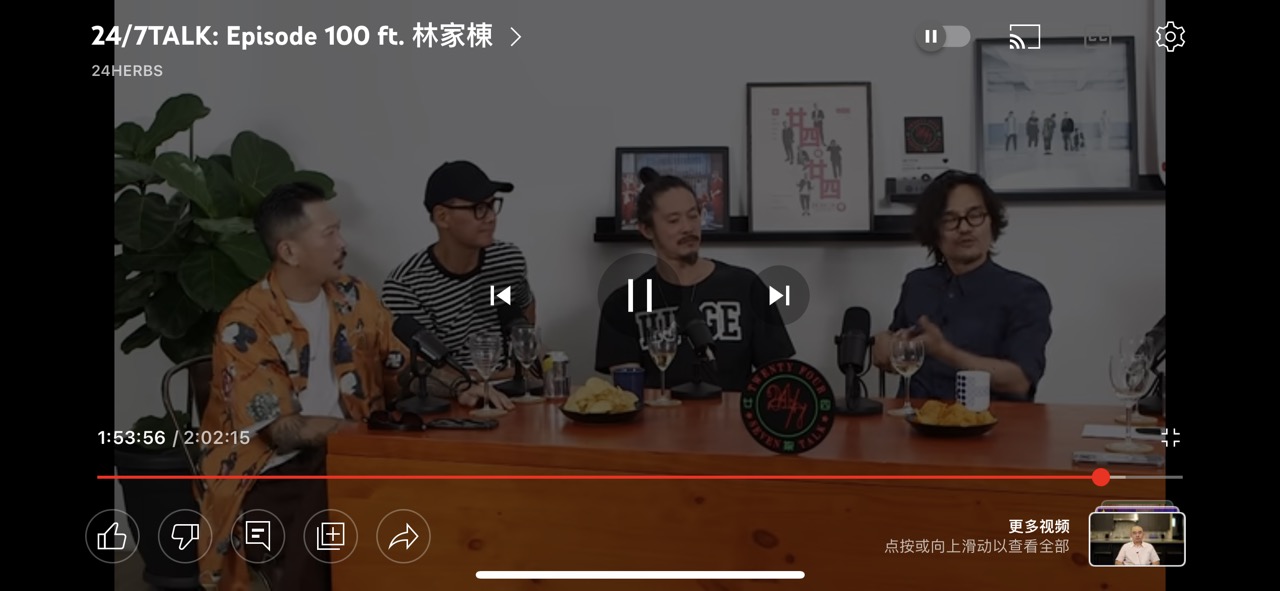Cast the video to a device
Viewport: 1280px width, 591px height.
coord(1024,37)
